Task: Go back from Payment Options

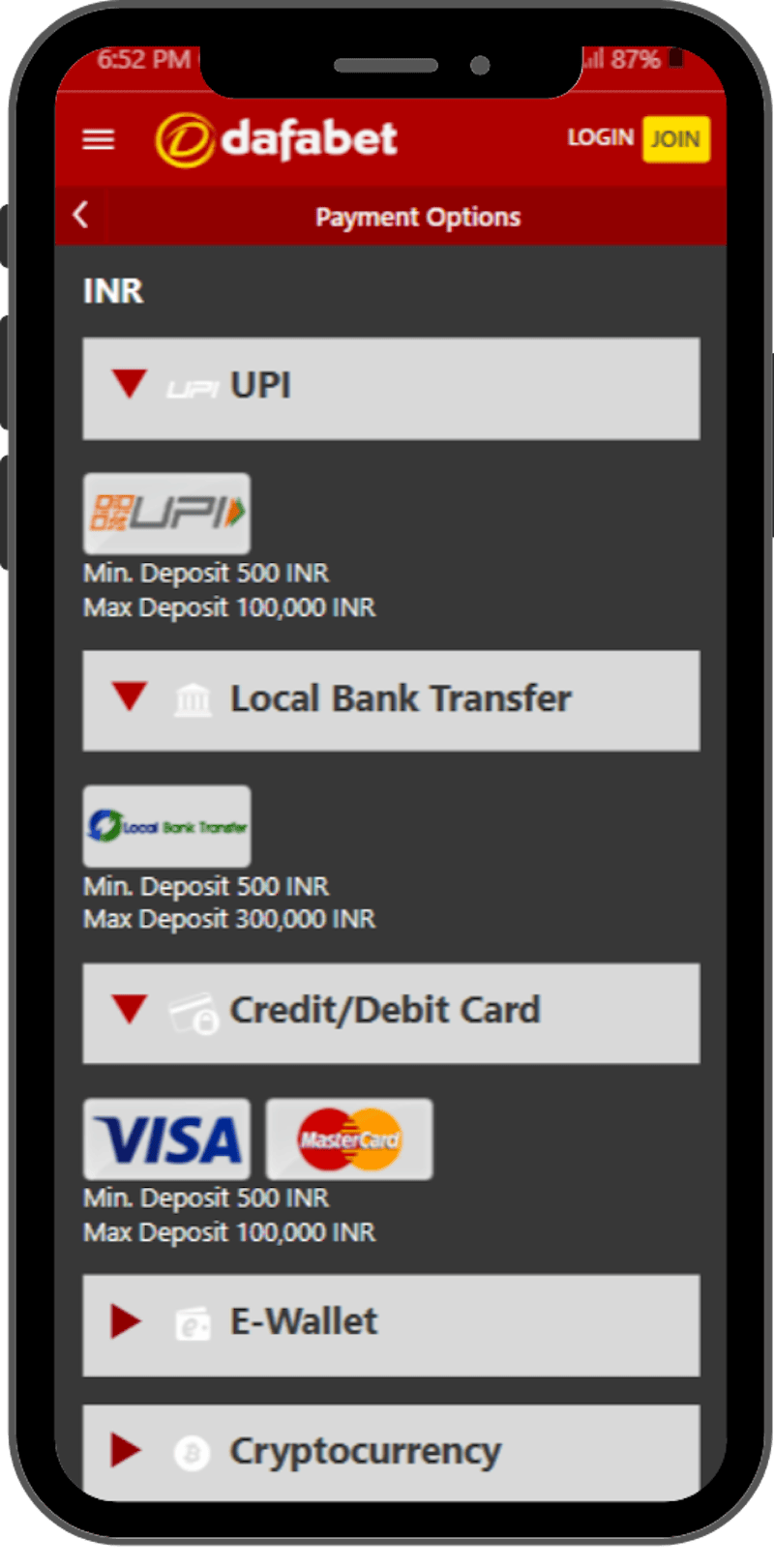Action: [x=81, y=215]
